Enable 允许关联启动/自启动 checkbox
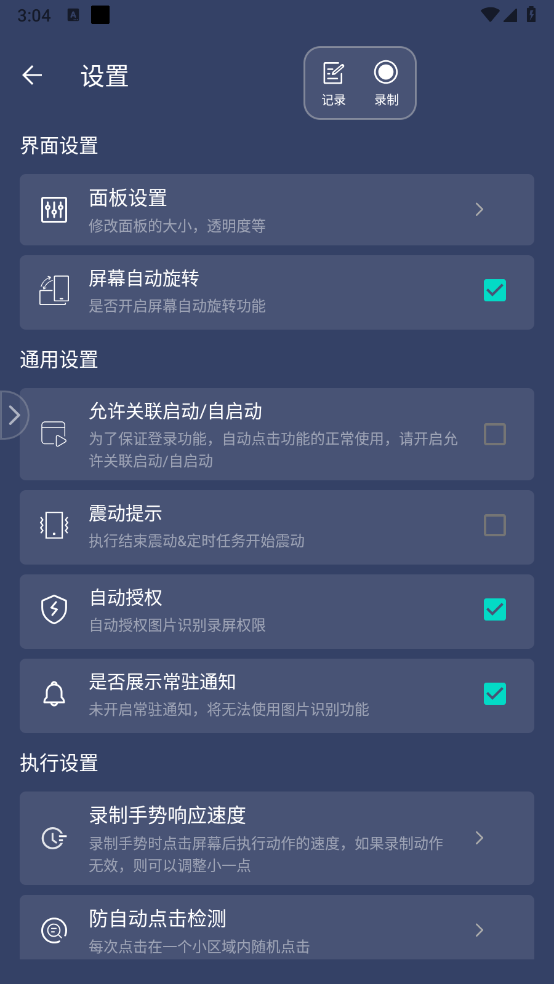Viewport: 554px width, 984px height. point(494,434)
